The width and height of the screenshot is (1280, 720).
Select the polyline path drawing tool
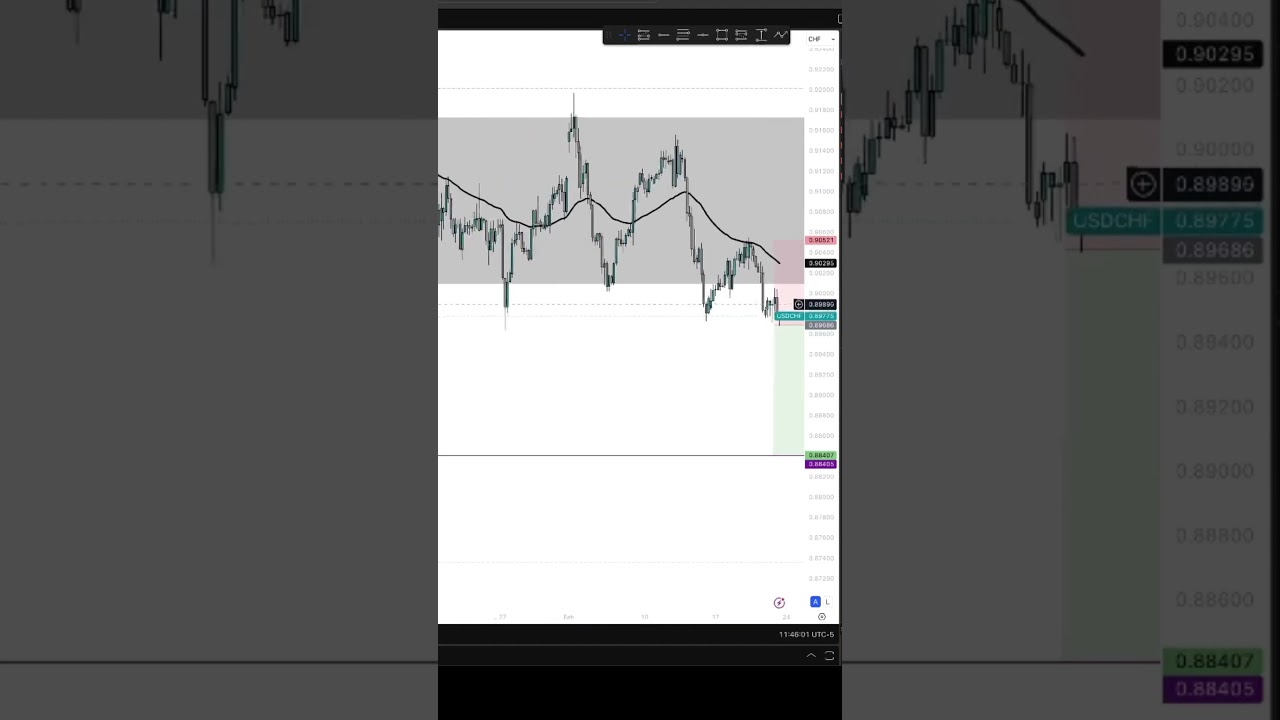781,35
